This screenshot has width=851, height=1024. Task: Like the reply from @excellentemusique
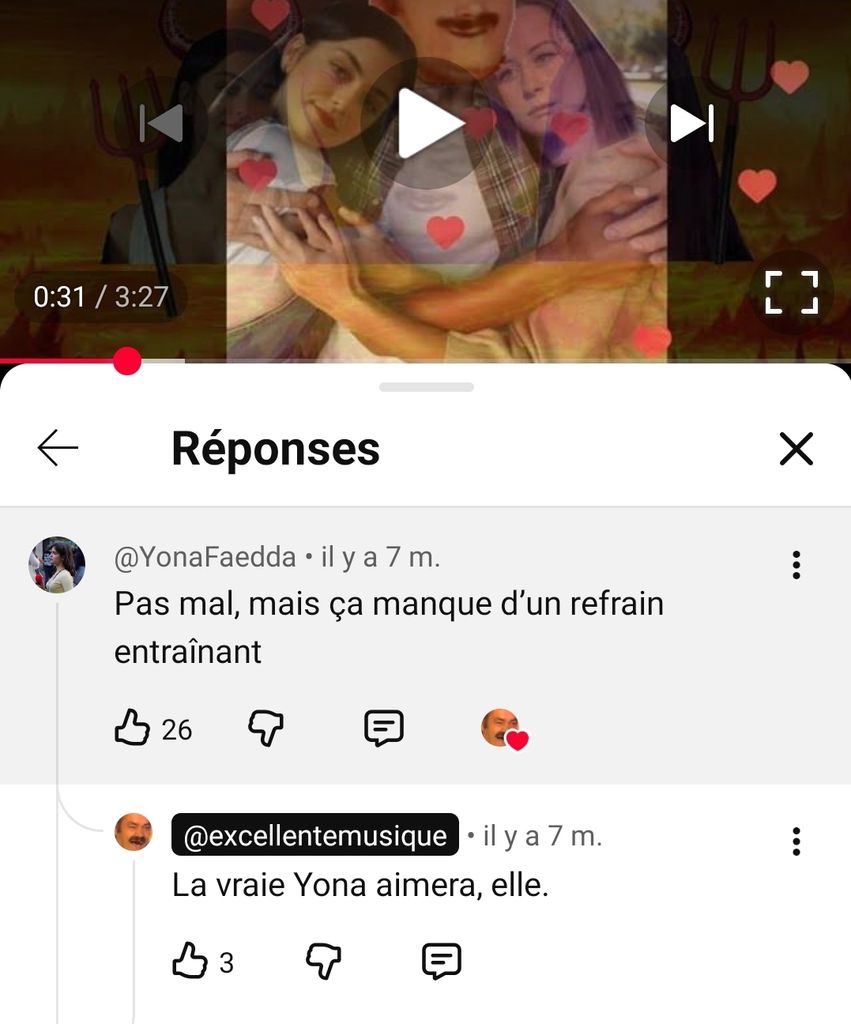pyautogui.click(x=190, y=962)
